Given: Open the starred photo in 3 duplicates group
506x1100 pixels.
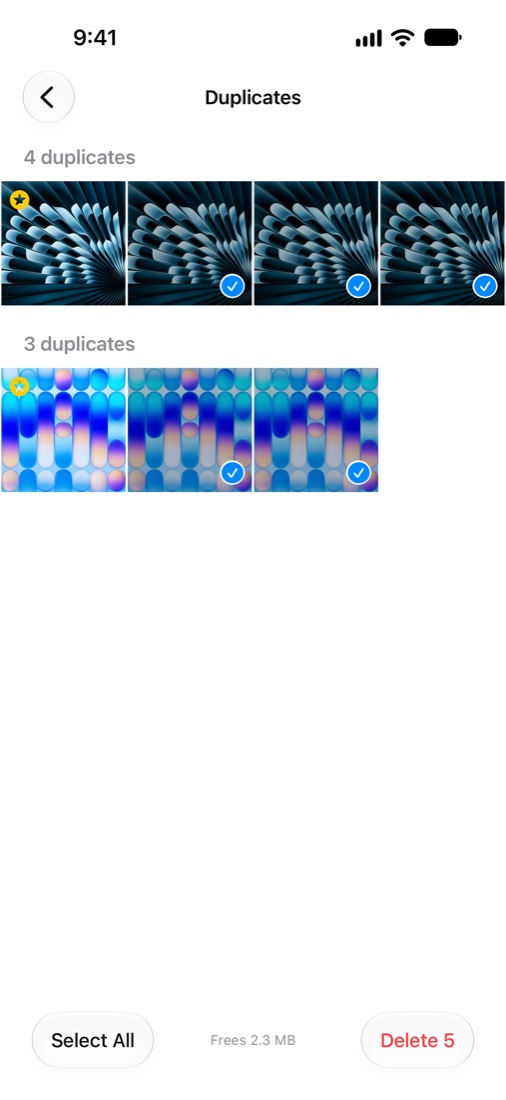Looking at the screenshot, I should coord(63,430).
